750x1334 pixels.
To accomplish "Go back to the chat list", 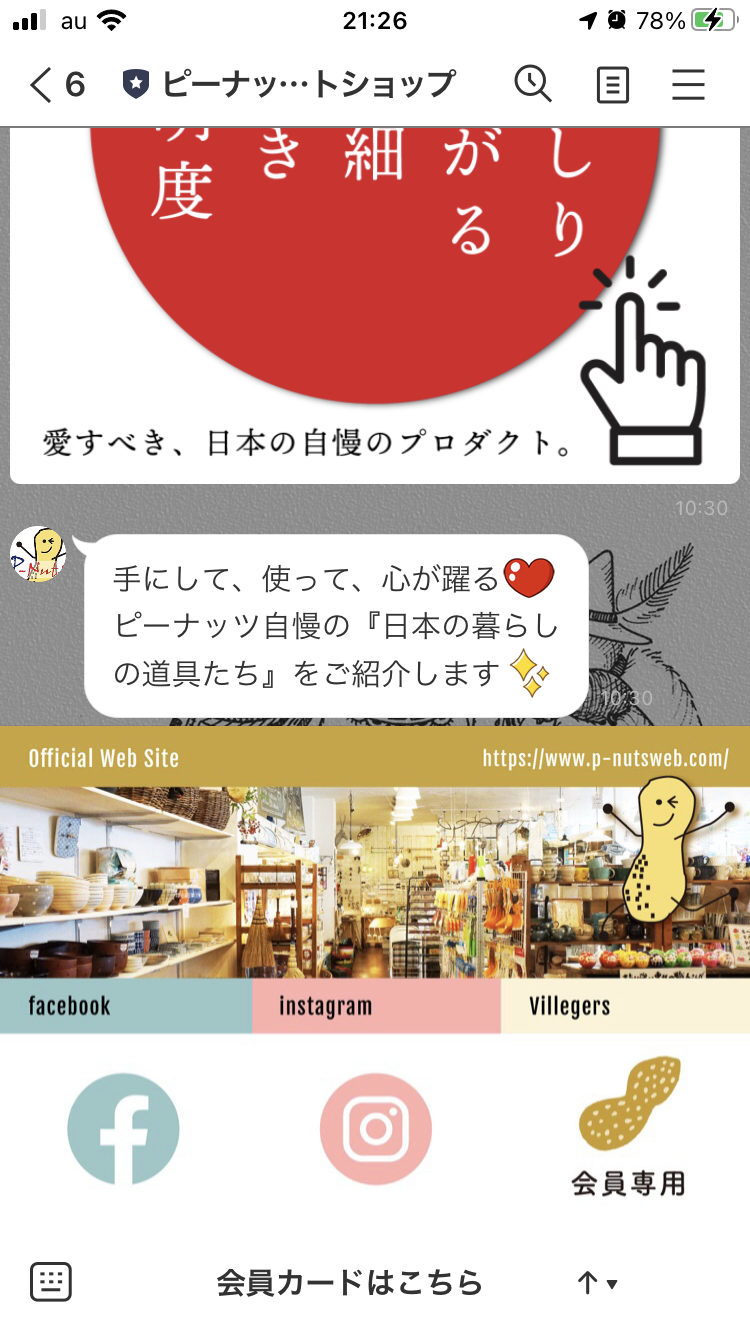I will 56,85.
